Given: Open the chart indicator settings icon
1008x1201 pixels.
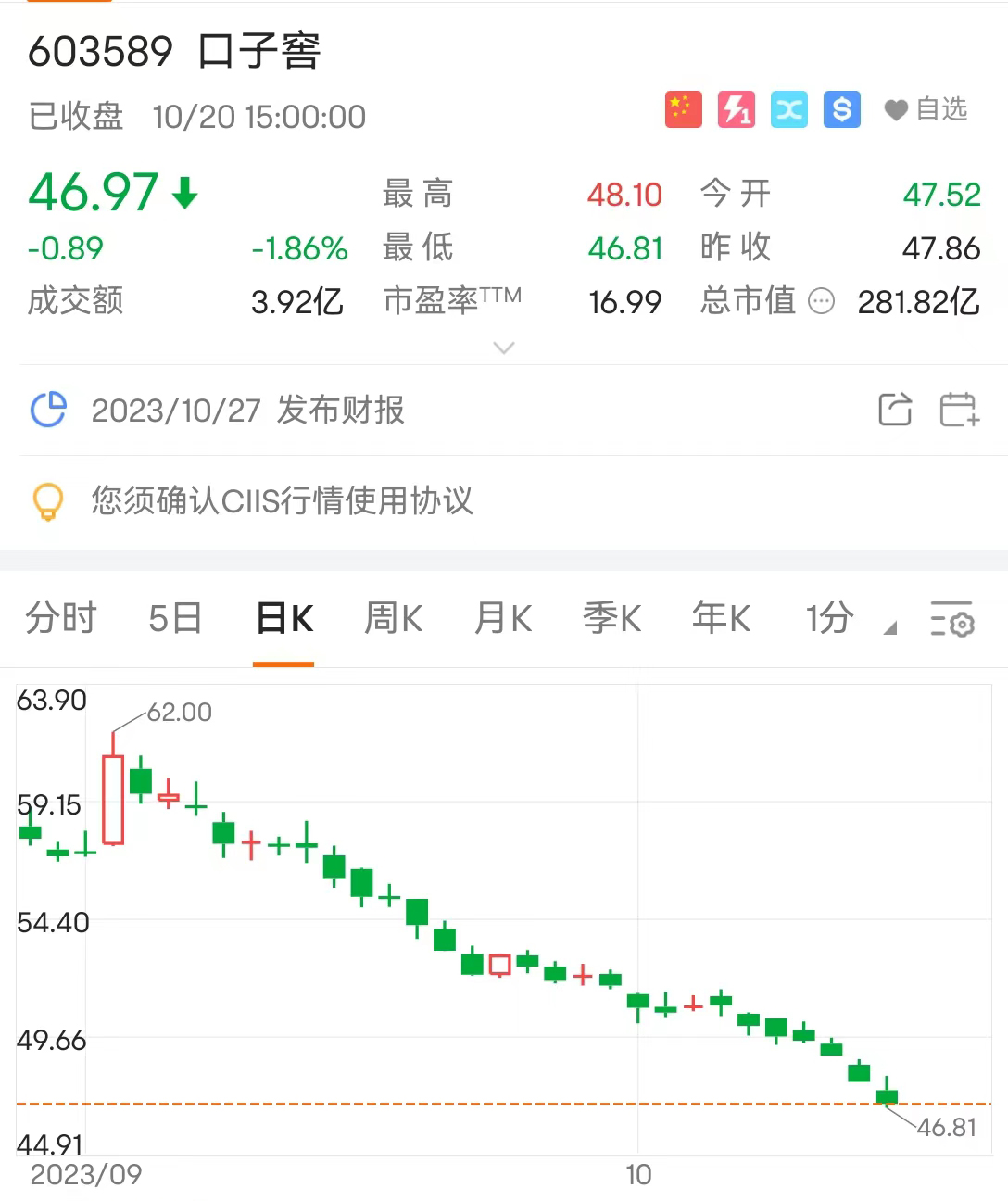Looking at the screenshot, I should [x=952, y=619].
